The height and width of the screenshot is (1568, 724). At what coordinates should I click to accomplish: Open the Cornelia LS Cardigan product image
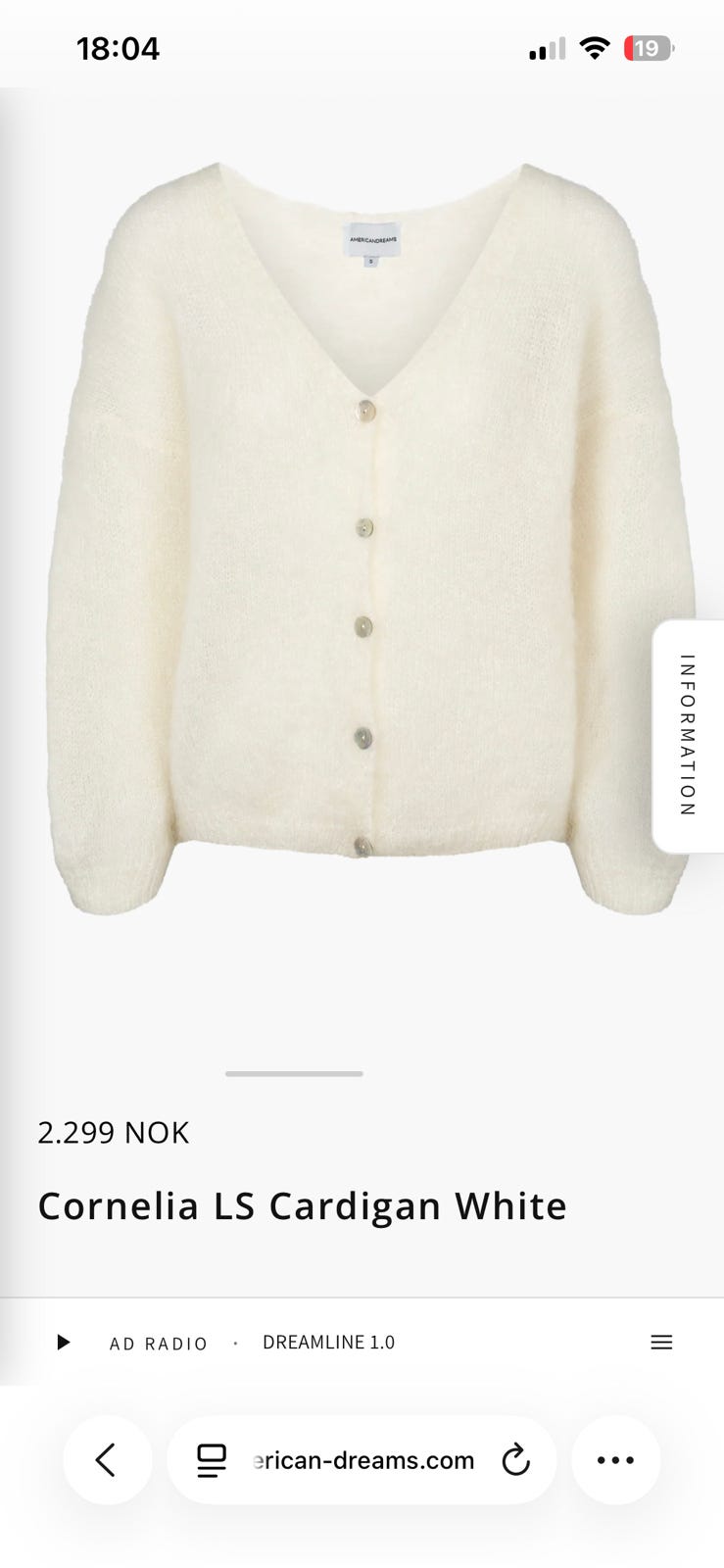coord(370,539)
